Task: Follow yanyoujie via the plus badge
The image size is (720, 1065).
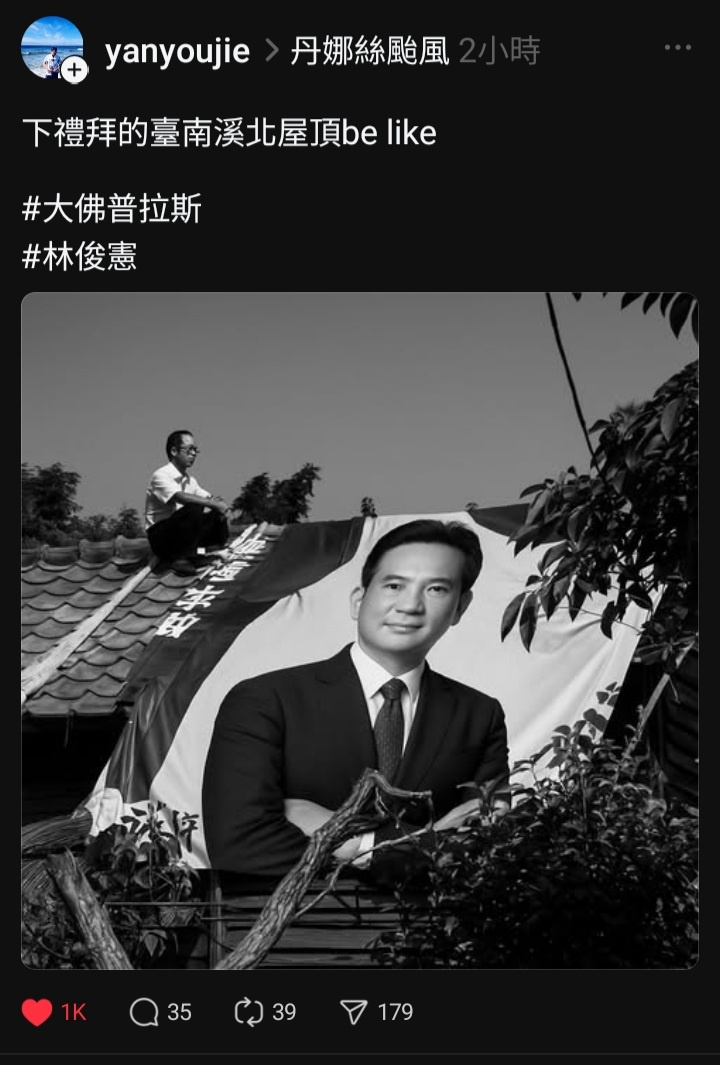Action: pyautogui.click(x=75, y=69)
